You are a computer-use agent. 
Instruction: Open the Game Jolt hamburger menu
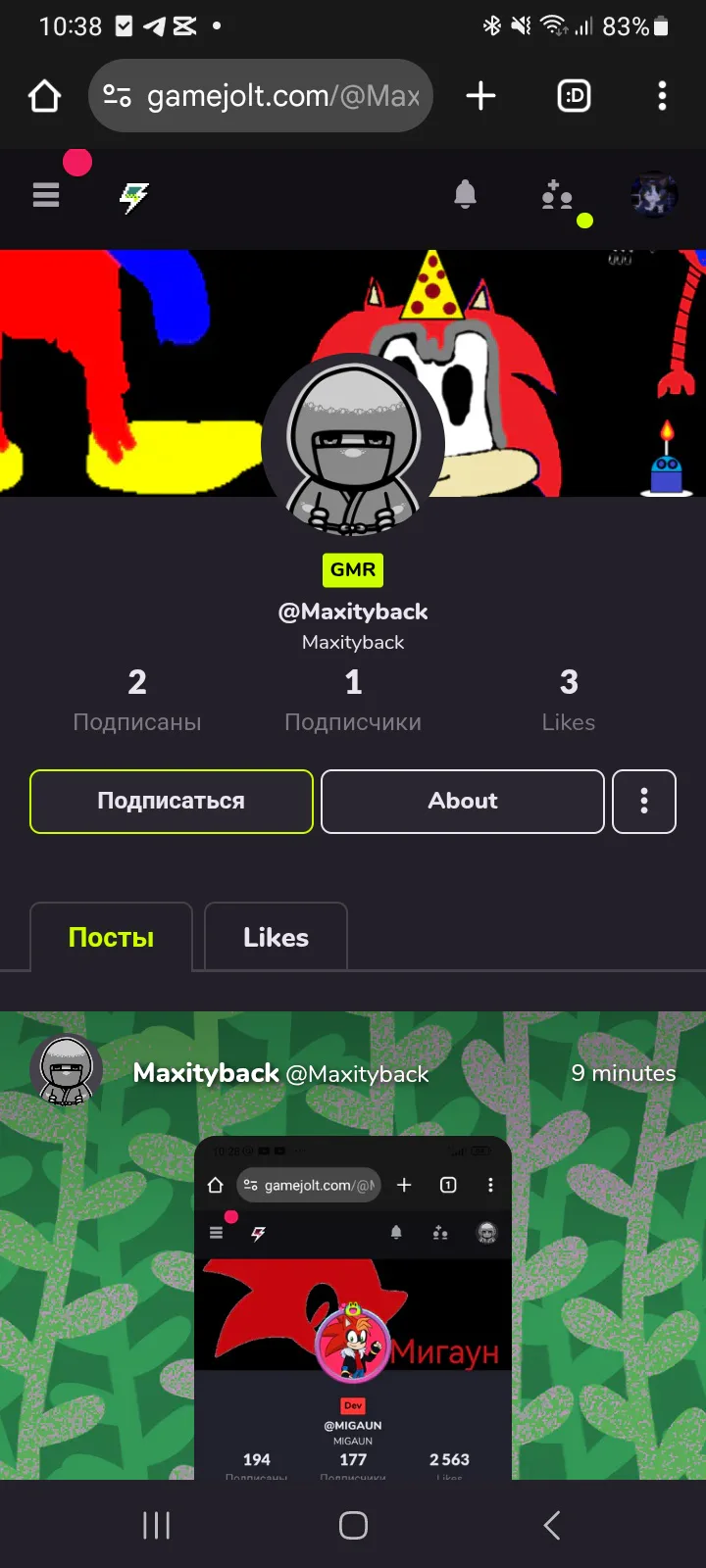[x=46, y=195]
